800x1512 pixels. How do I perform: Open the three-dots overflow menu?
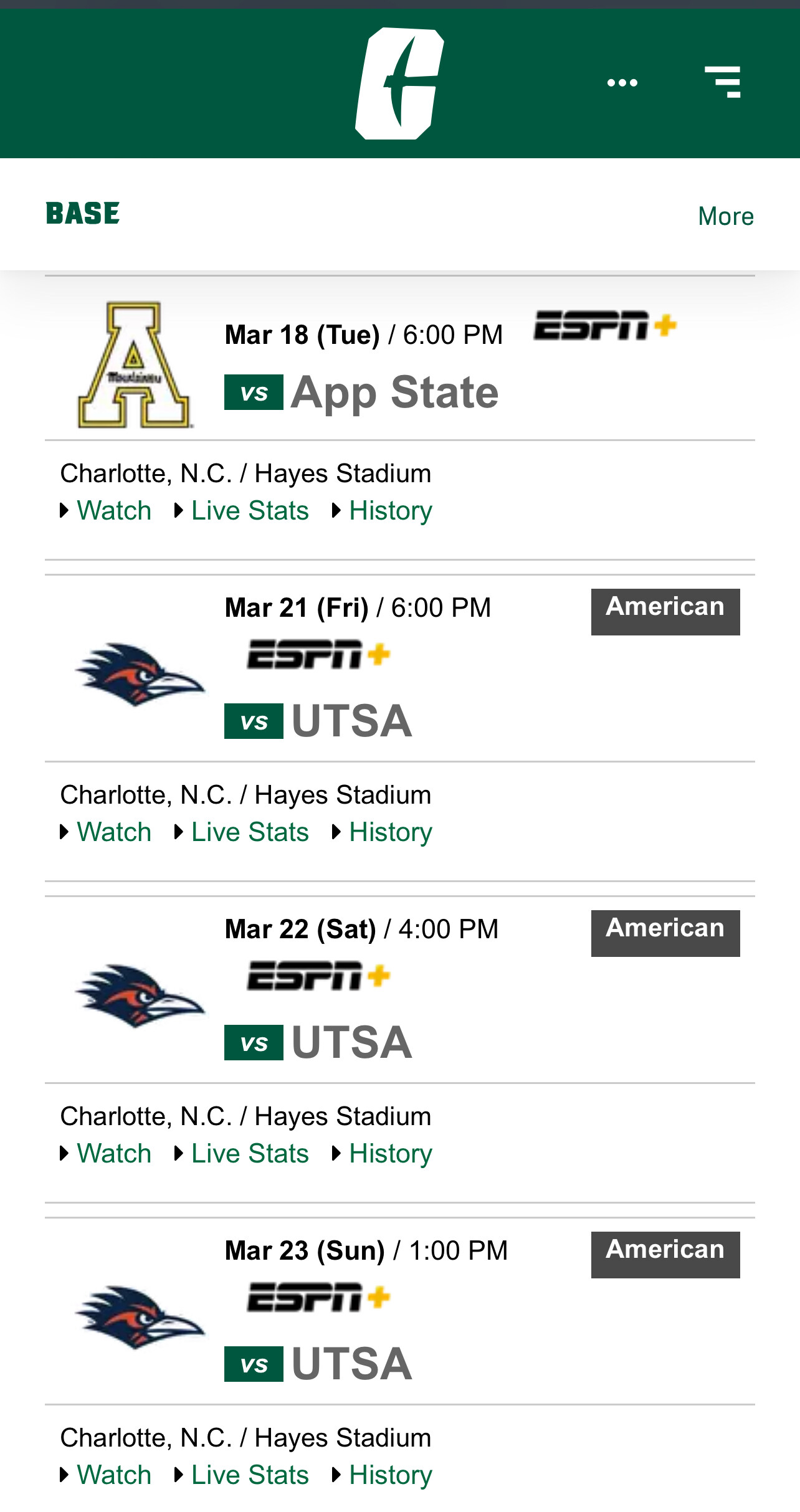[622, 83]
